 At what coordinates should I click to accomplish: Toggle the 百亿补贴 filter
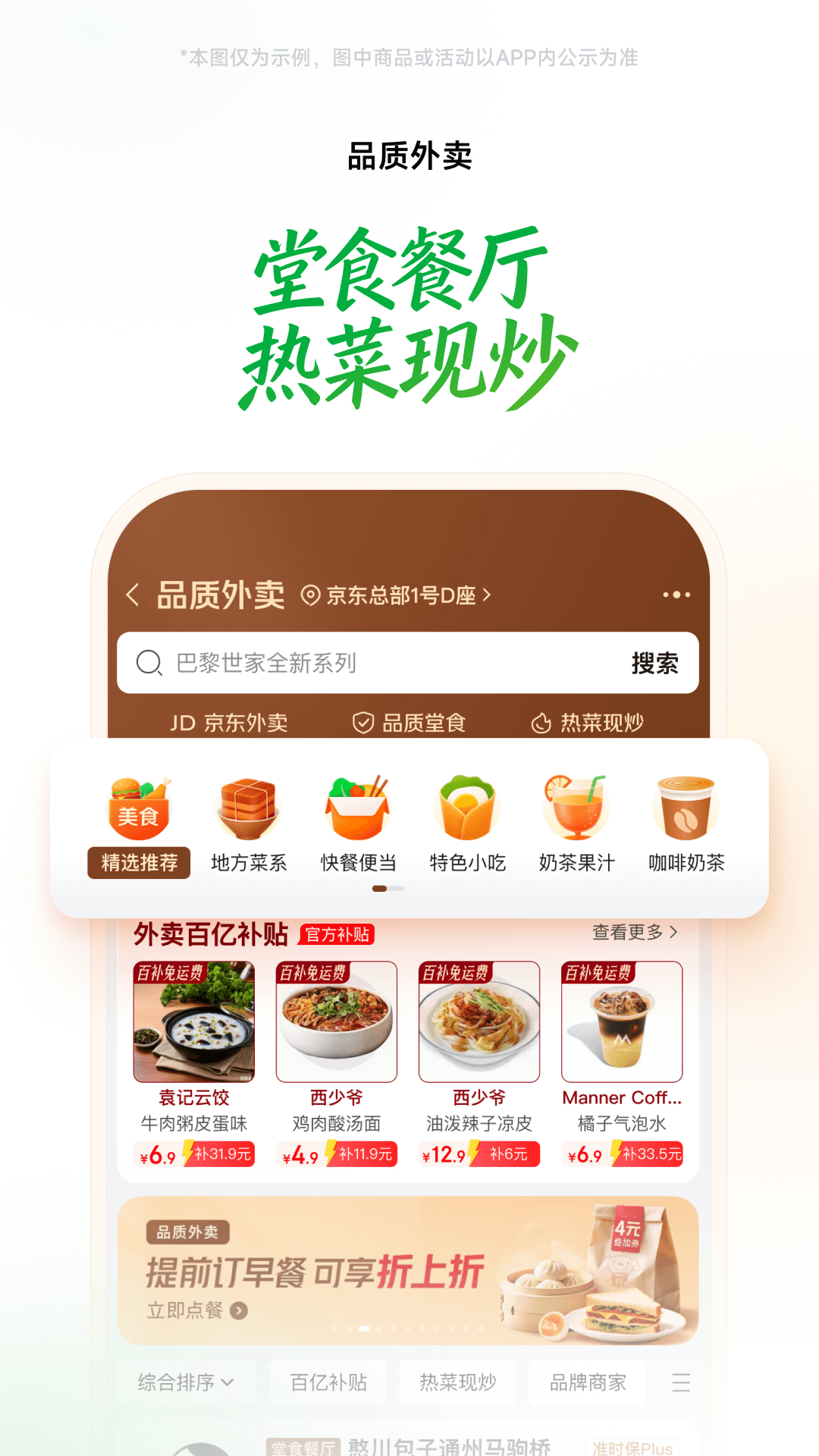pyautogui.click(x=328, y=1382)
